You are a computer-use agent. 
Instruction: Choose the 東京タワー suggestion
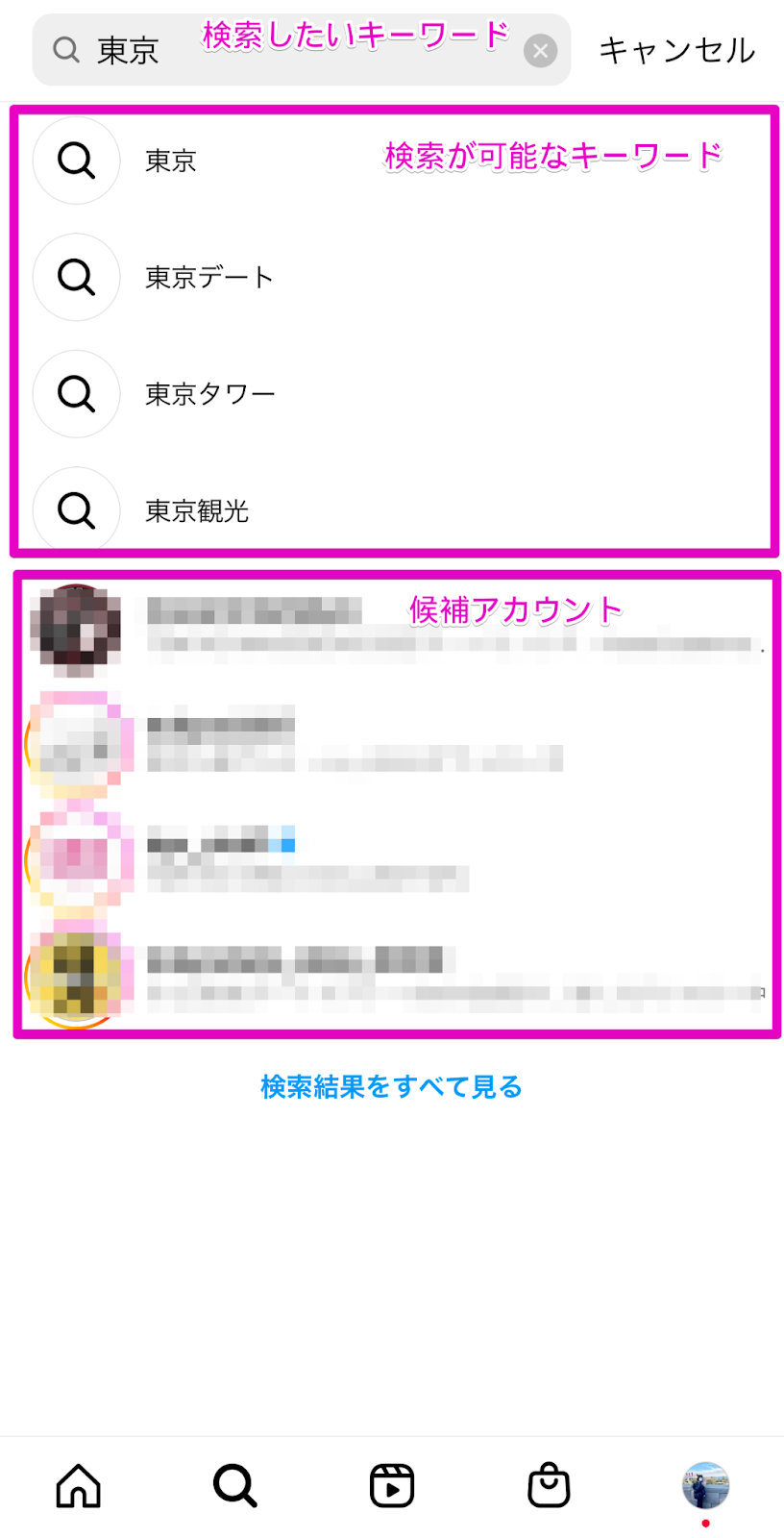point(209,394)
